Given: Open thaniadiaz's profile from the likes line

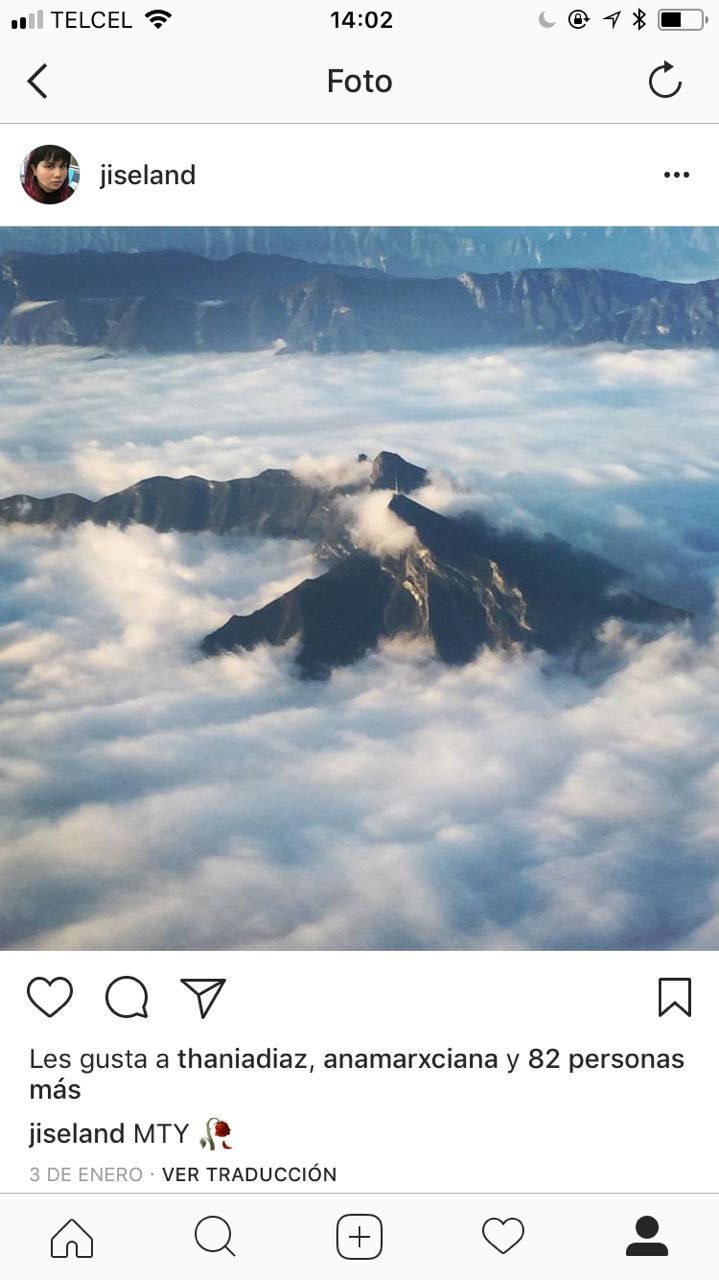Looking at the screenshot, I should (243, 1059).
